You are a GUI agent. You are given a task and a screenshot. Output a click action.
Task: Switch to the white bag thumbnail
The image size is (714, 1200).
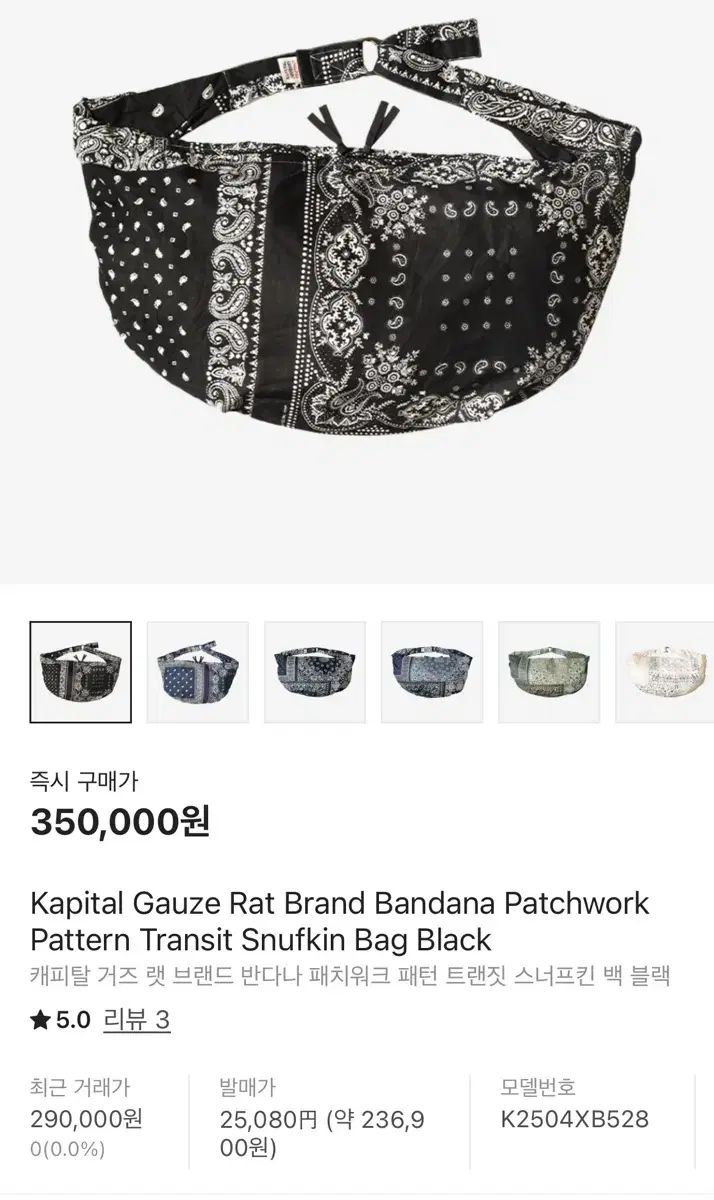[x=664, y=672]
